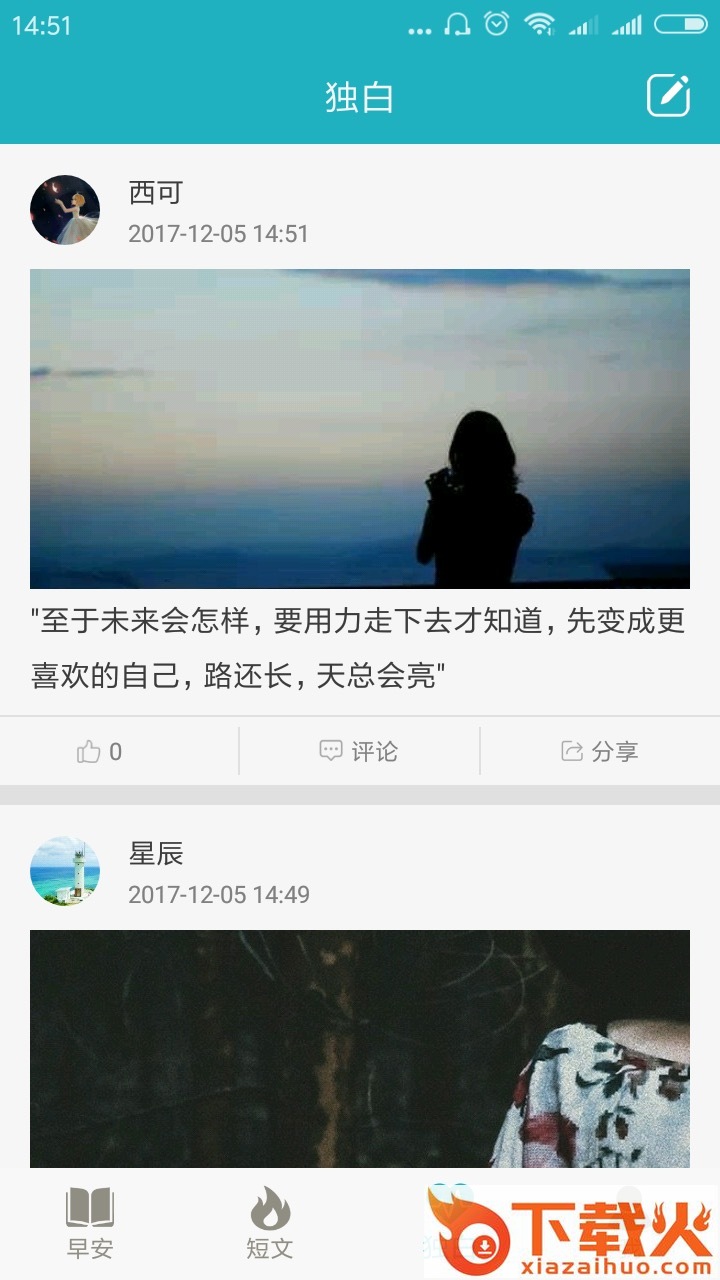Open 星辰's profile via the username
The width and height of the screenshot is (720, 1280).
click(x=156, y=853)
